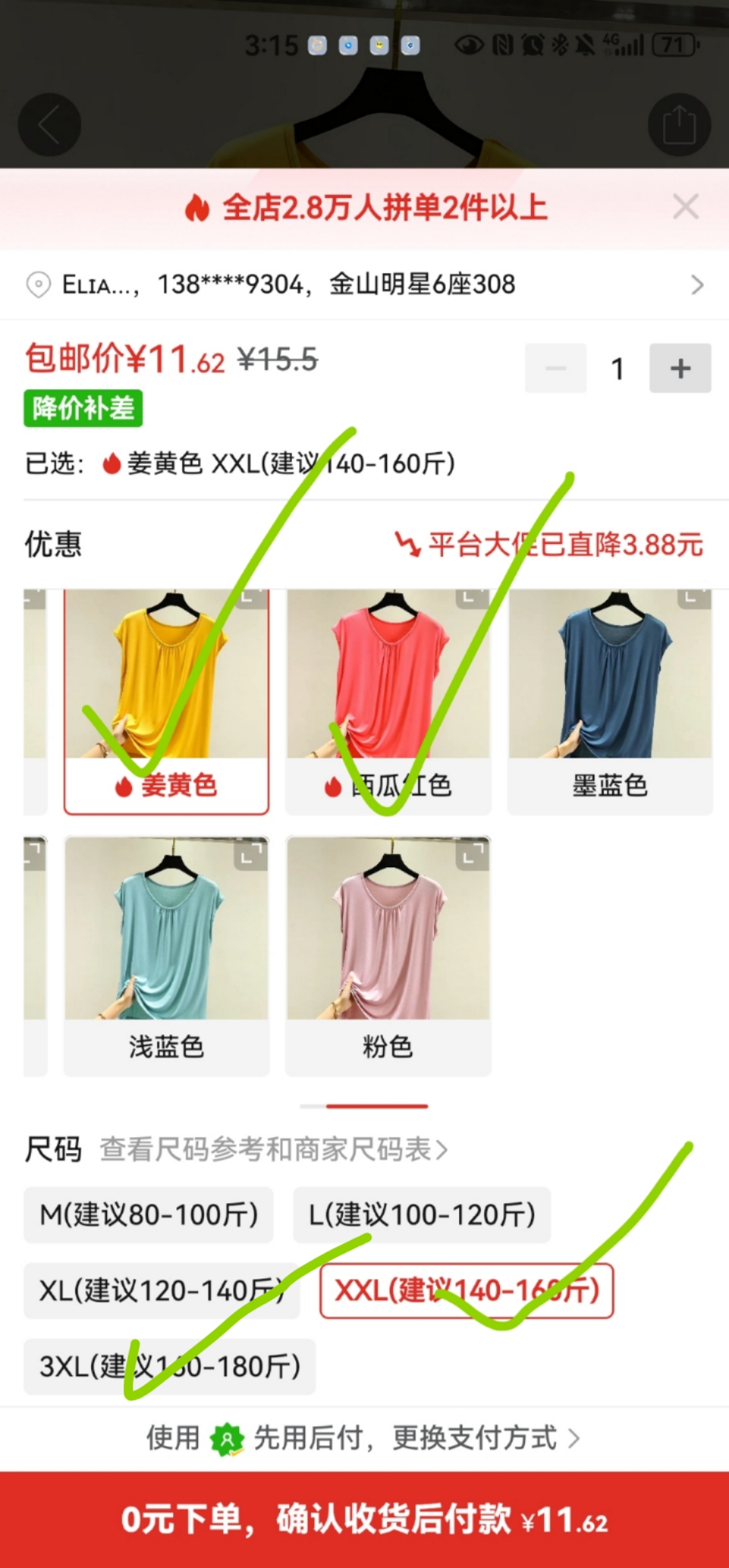
Task: Choose the 粉色 color option
Action: 388,956
